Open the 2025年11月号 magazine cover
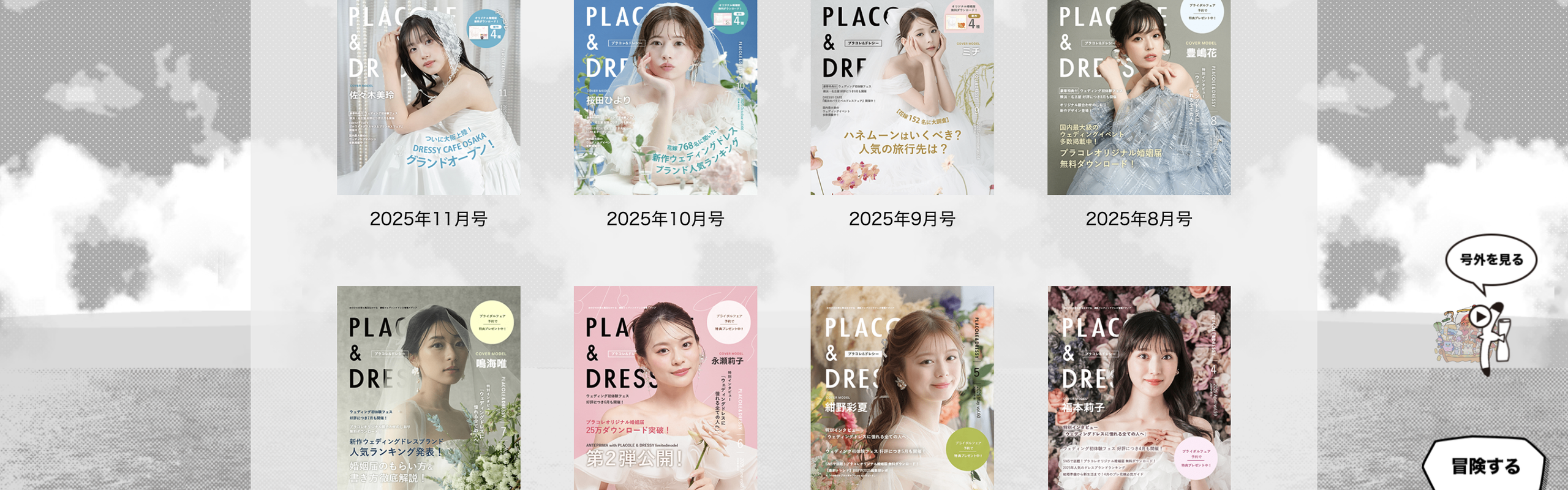The height and width of the screenshot is (490, 1568). point(428,98)
